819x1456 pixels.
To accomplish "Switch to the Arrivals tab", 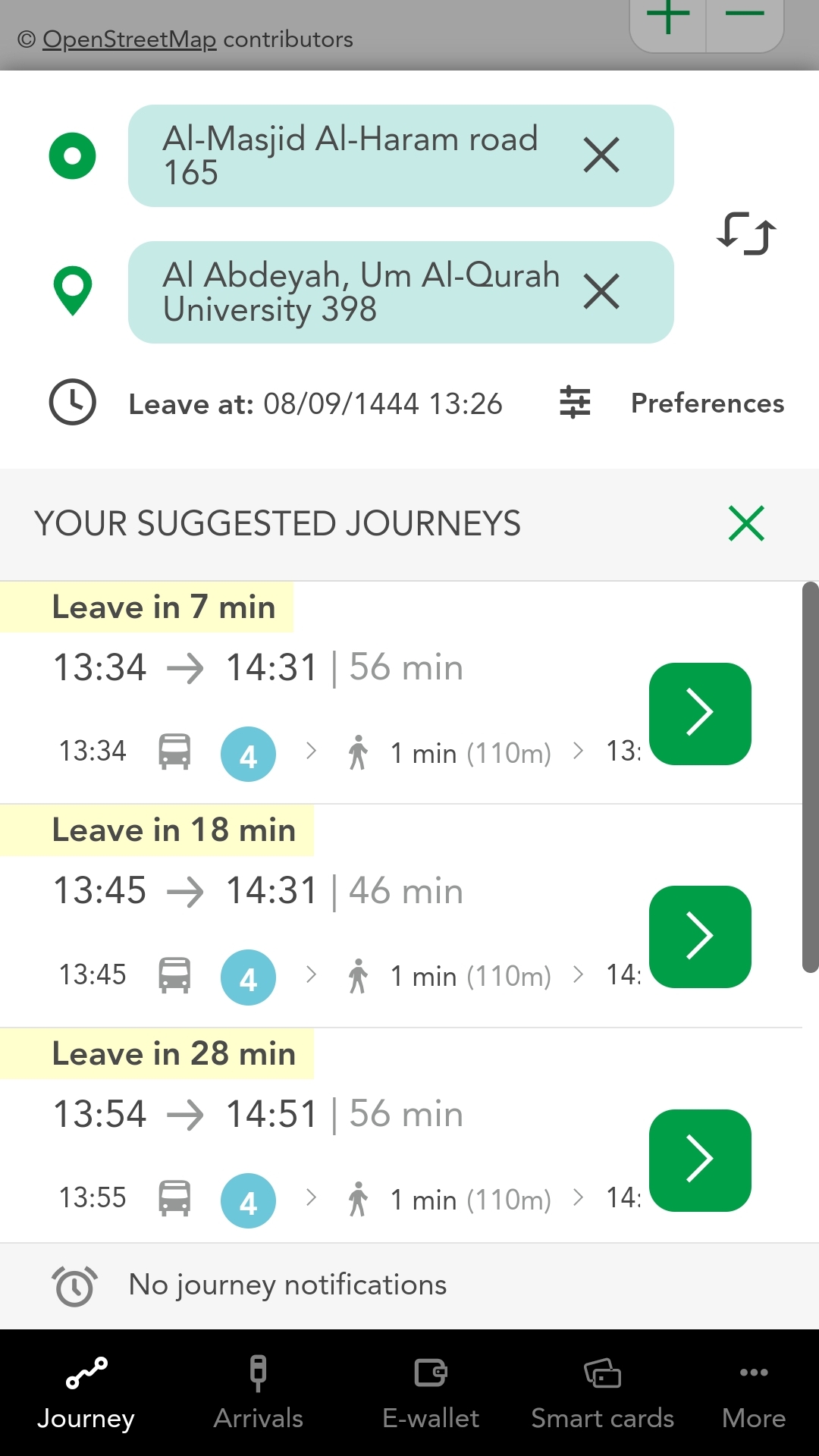I will [258, 1393].
